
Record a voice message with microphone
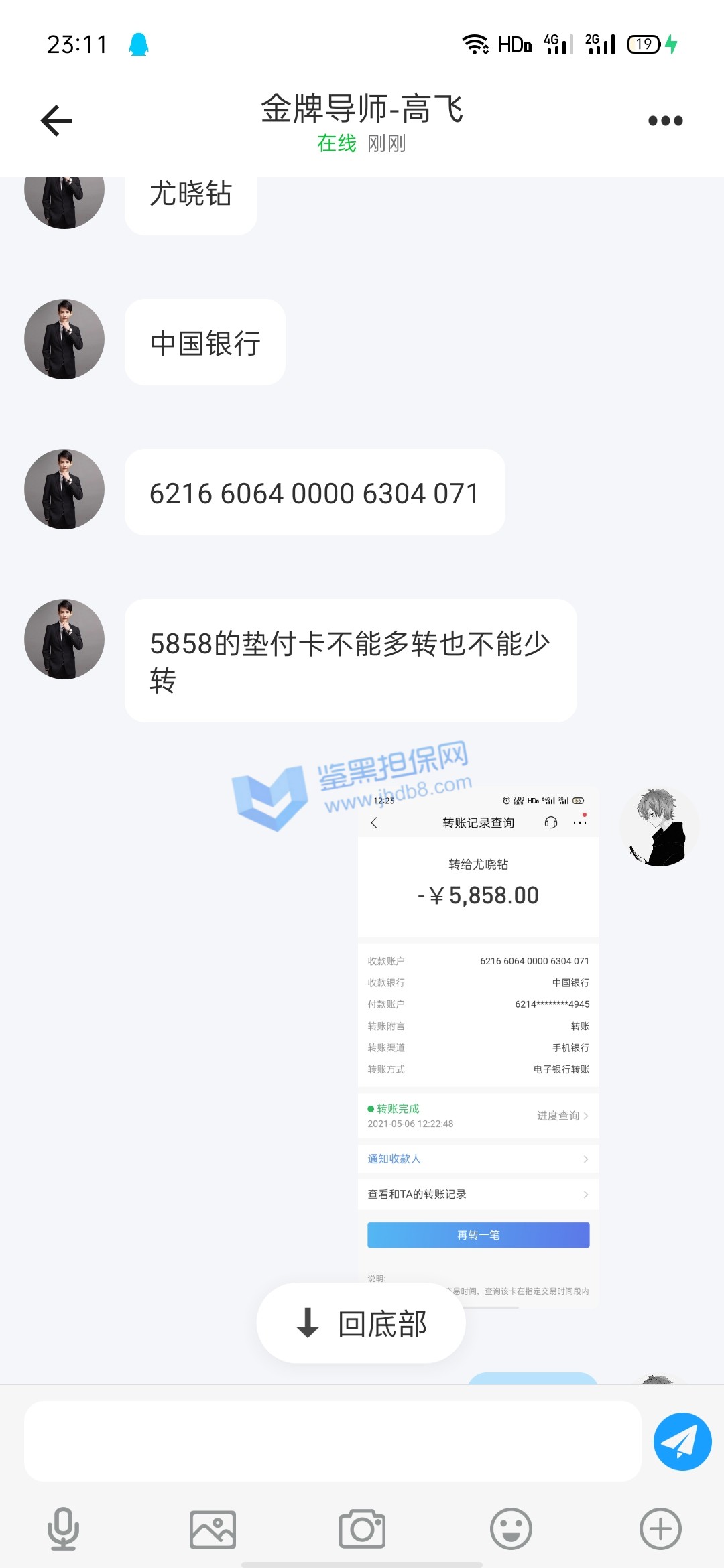pos(63,1528)
